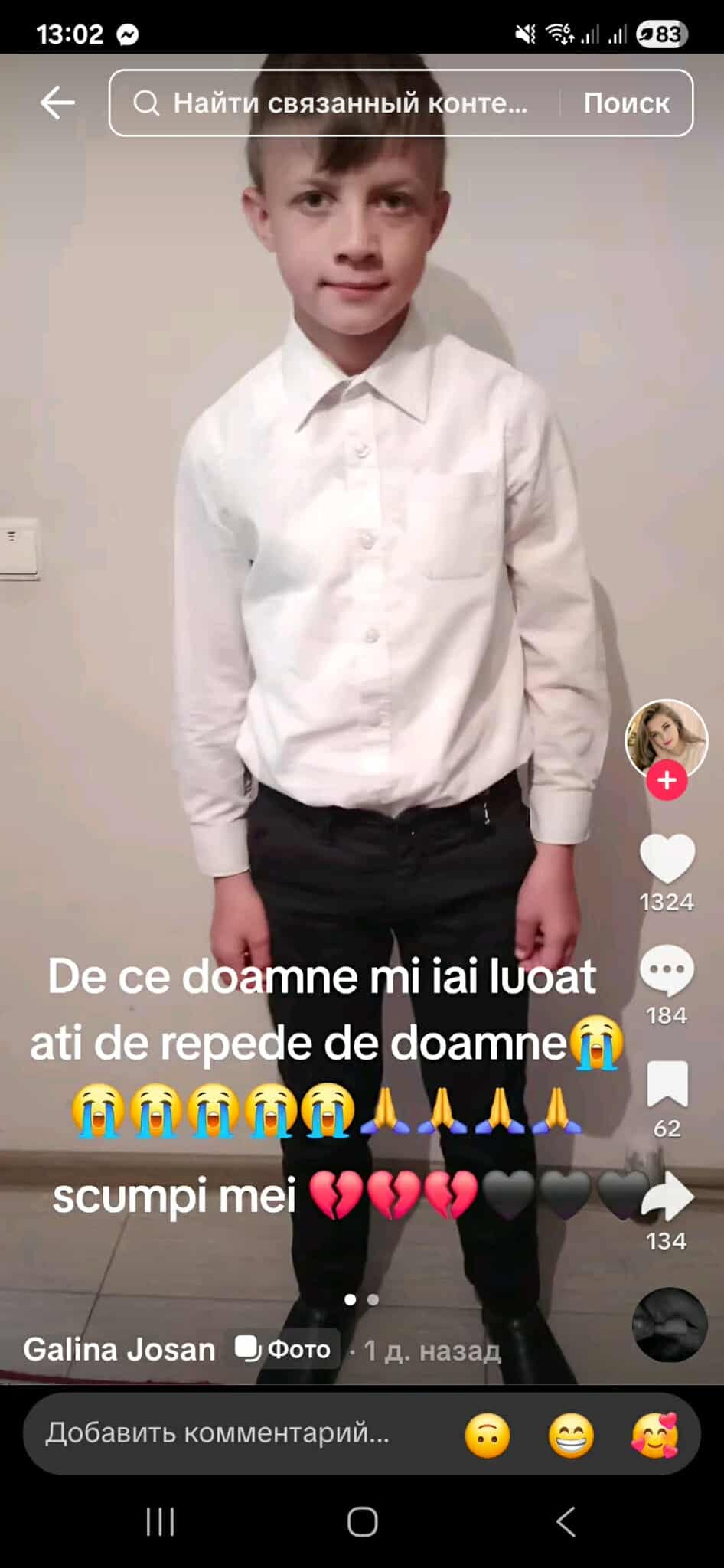Tap the Фото label chip
724x1568 pixels.
click(x=285, y=1349)
